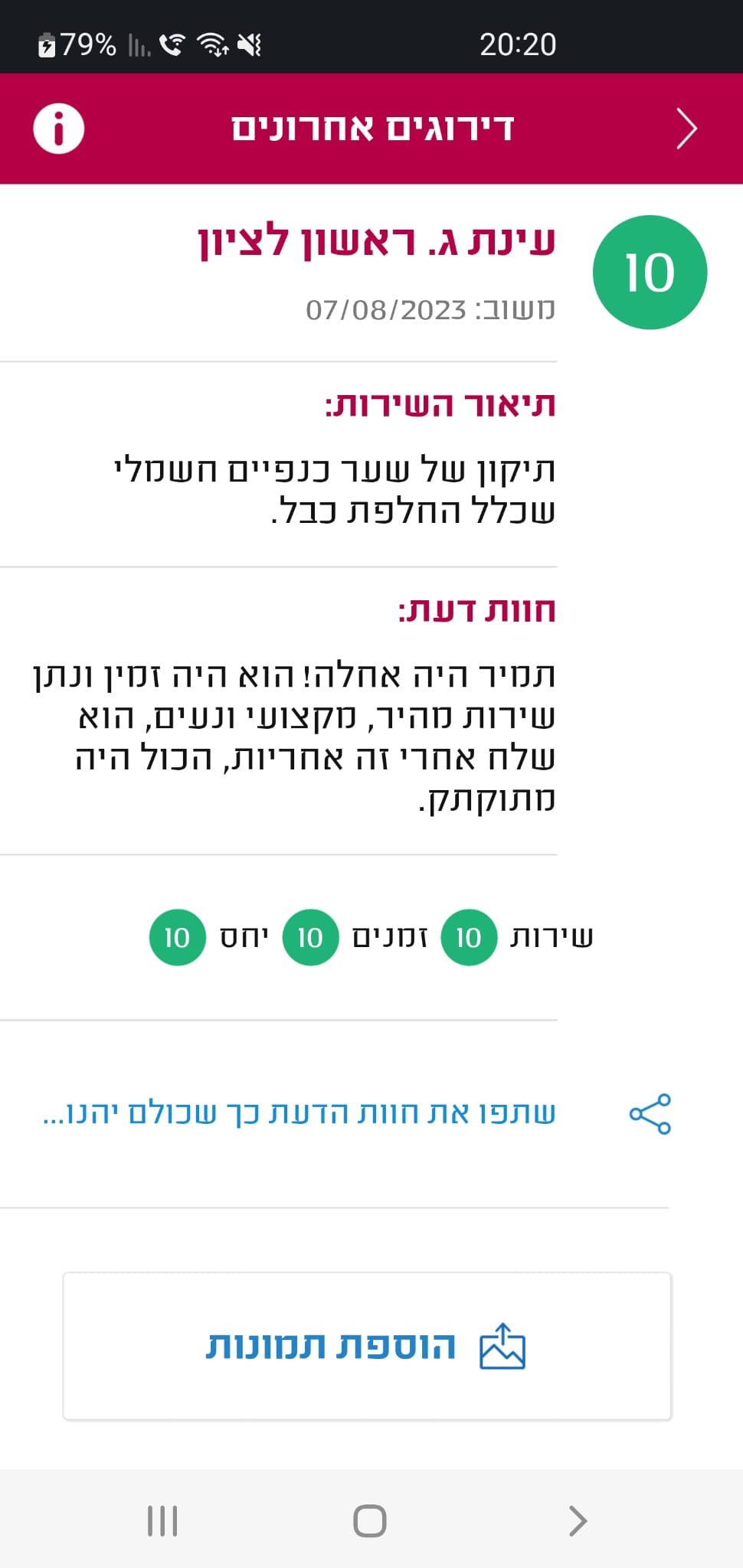Open the share review link שתפו את חוות הדעת
The width and height of the screenshot is (743, 1568).
pyautogui.click(x=299, y=1113)
